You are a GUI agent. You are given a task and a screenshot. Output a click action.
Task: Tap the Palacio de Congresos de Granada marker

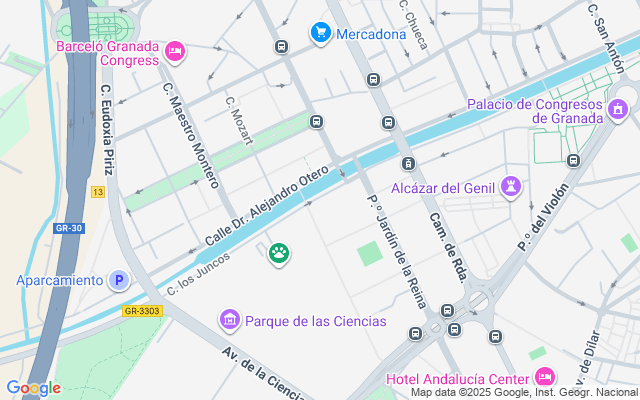pyautogui.click(x=618, y=111)
